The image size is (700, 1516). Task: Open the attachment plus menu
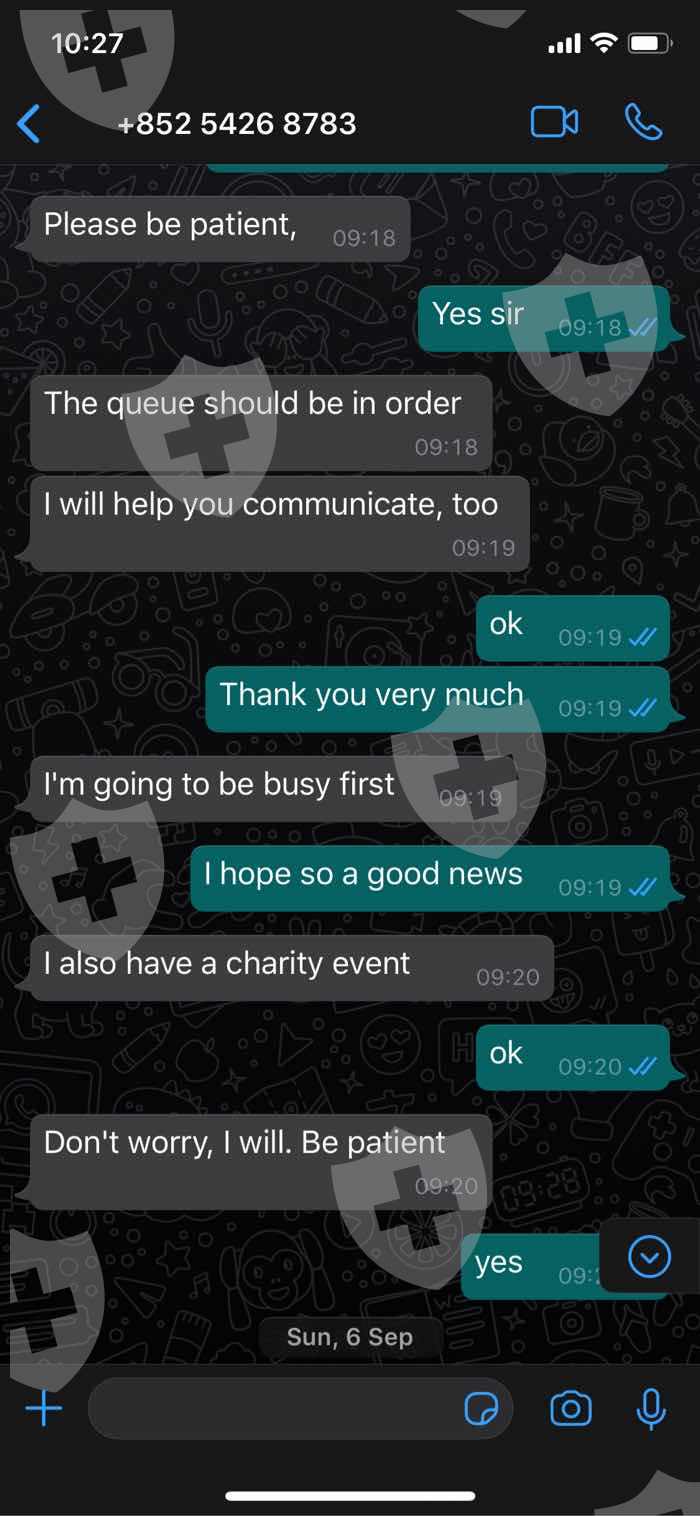[x=43, y=1409]
